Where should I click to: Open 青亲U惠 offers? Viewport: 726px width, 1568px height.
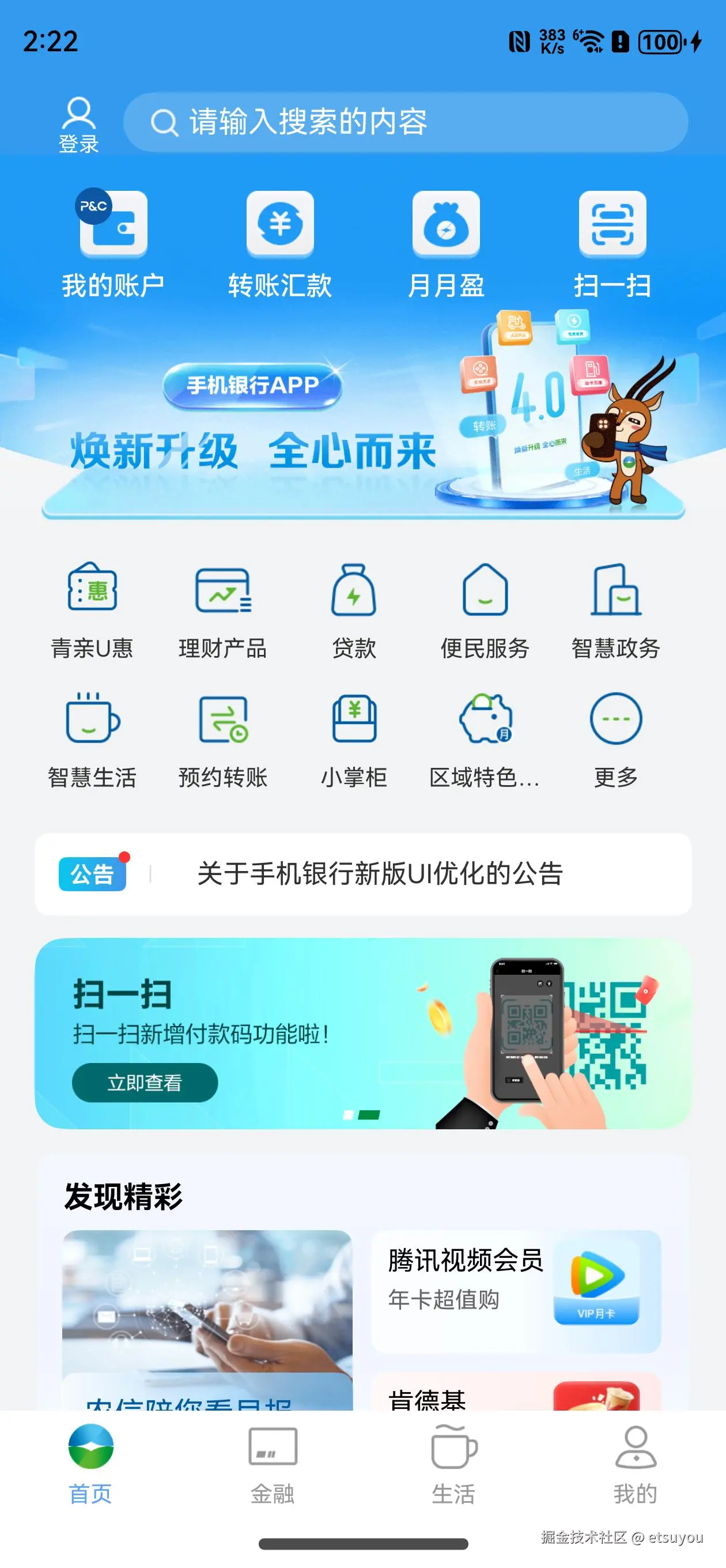point(92,610)
